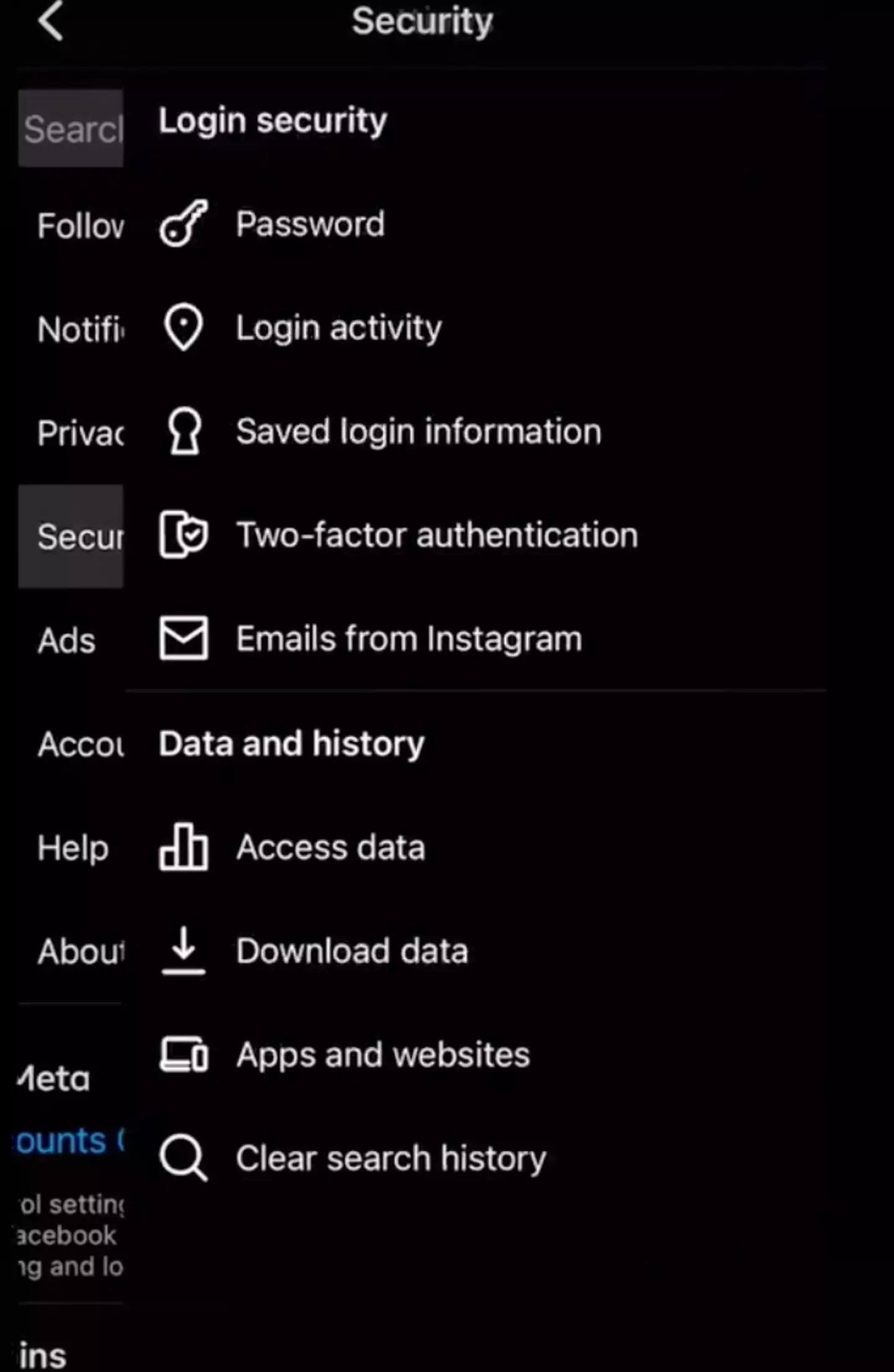Tap Clear search history
This screenshot has width=894, height=1372.
(391, 1159)
